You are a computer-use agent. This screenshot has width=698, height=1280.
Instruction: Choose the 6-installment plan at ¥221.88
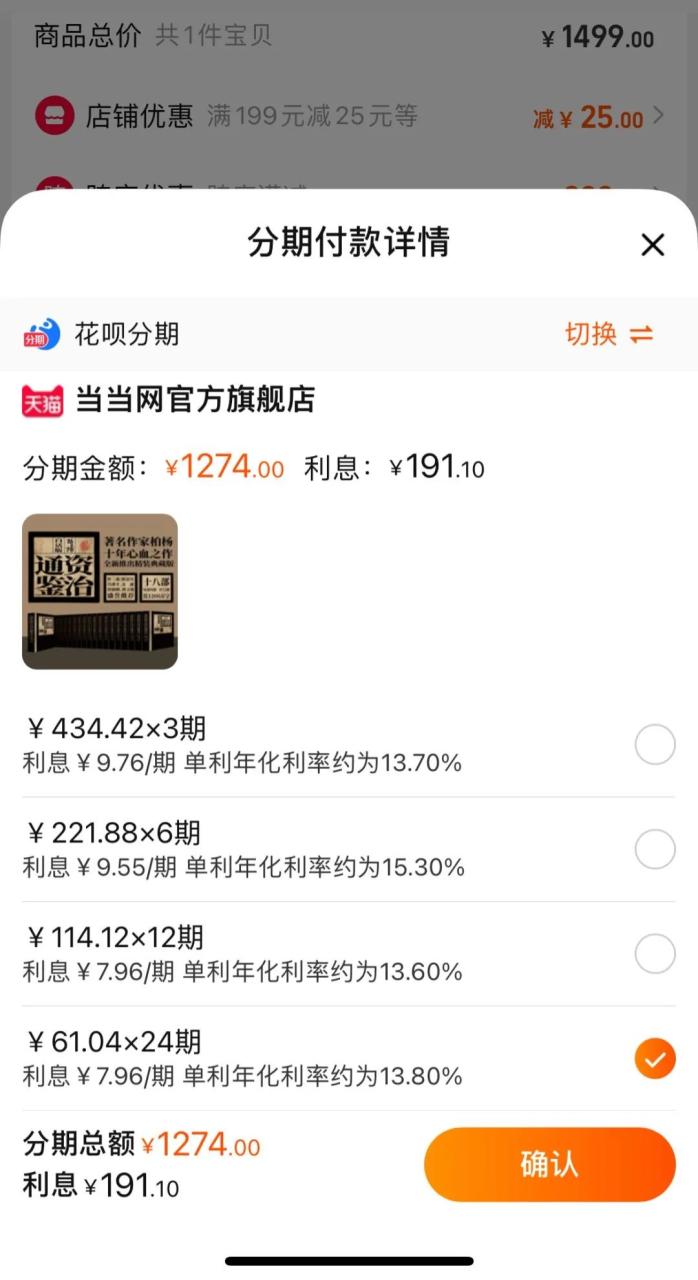pyautogui.click(x=655, y=849)
